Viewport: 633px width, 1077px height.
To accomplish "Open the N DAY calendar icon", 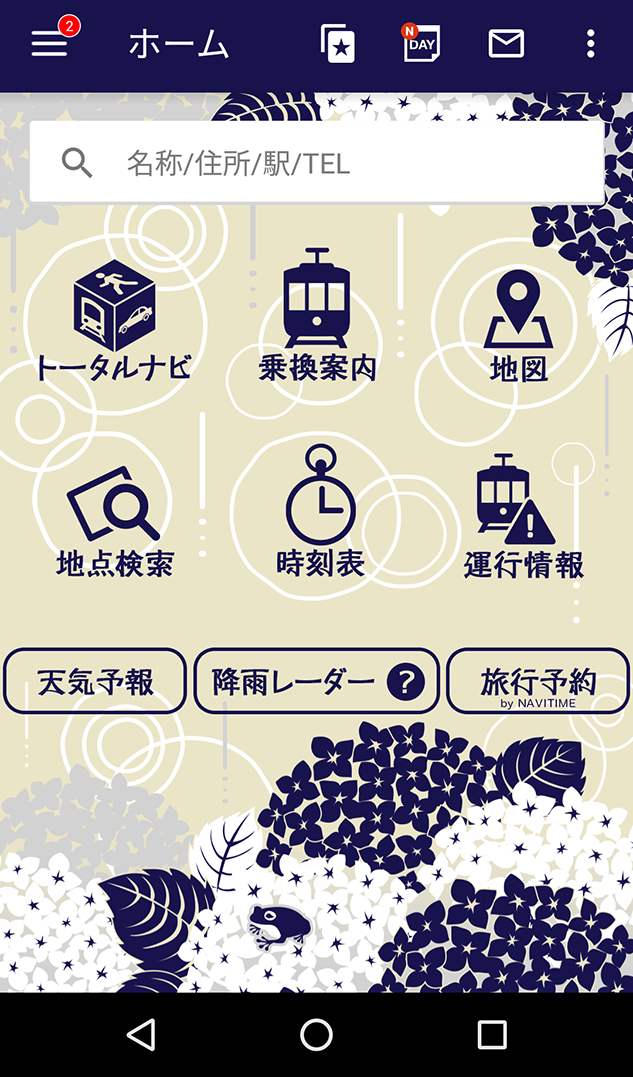I will point(421,44).
